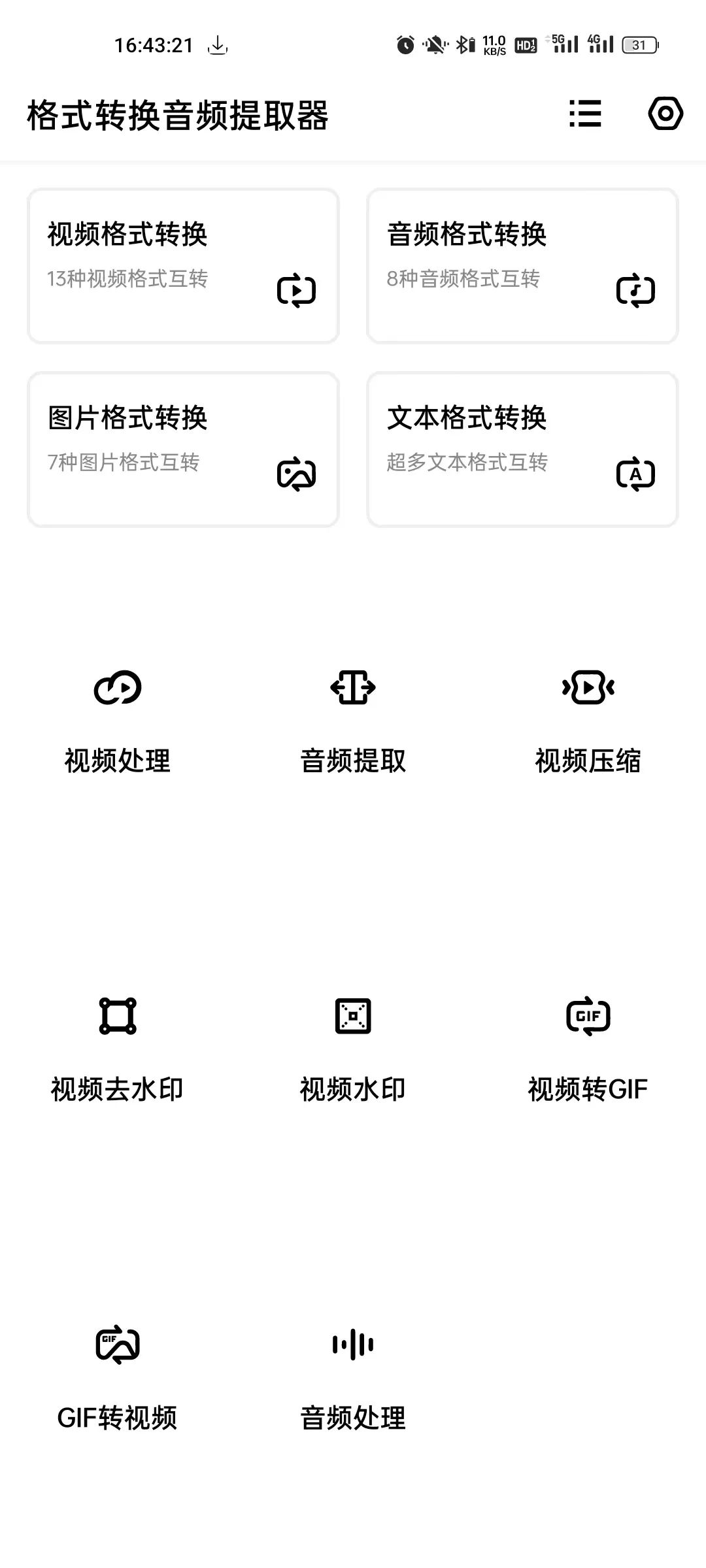Open the list icon in the top bar
Screen dimensions: 706x1568
[585, 114]
